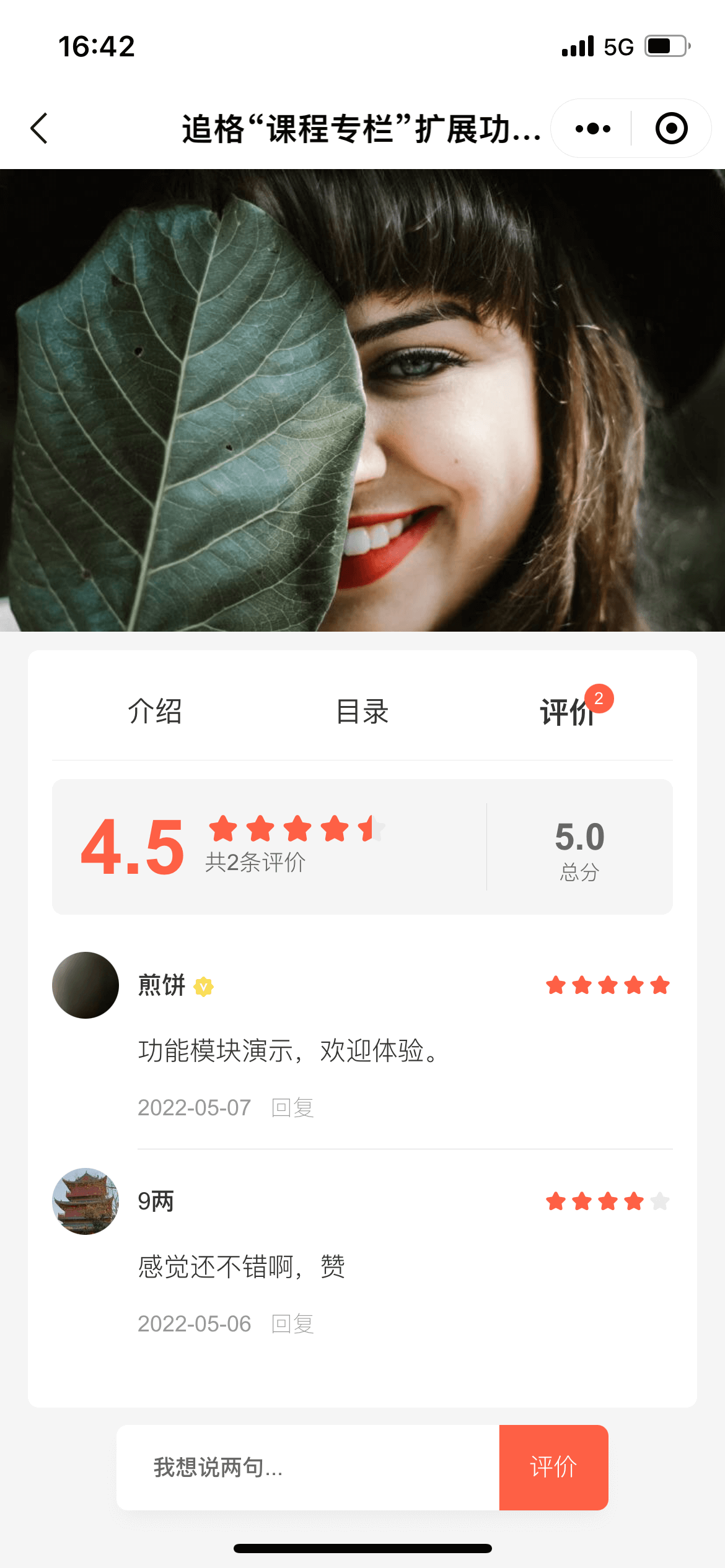Go back using the header arrow

(x=40, y=128)
